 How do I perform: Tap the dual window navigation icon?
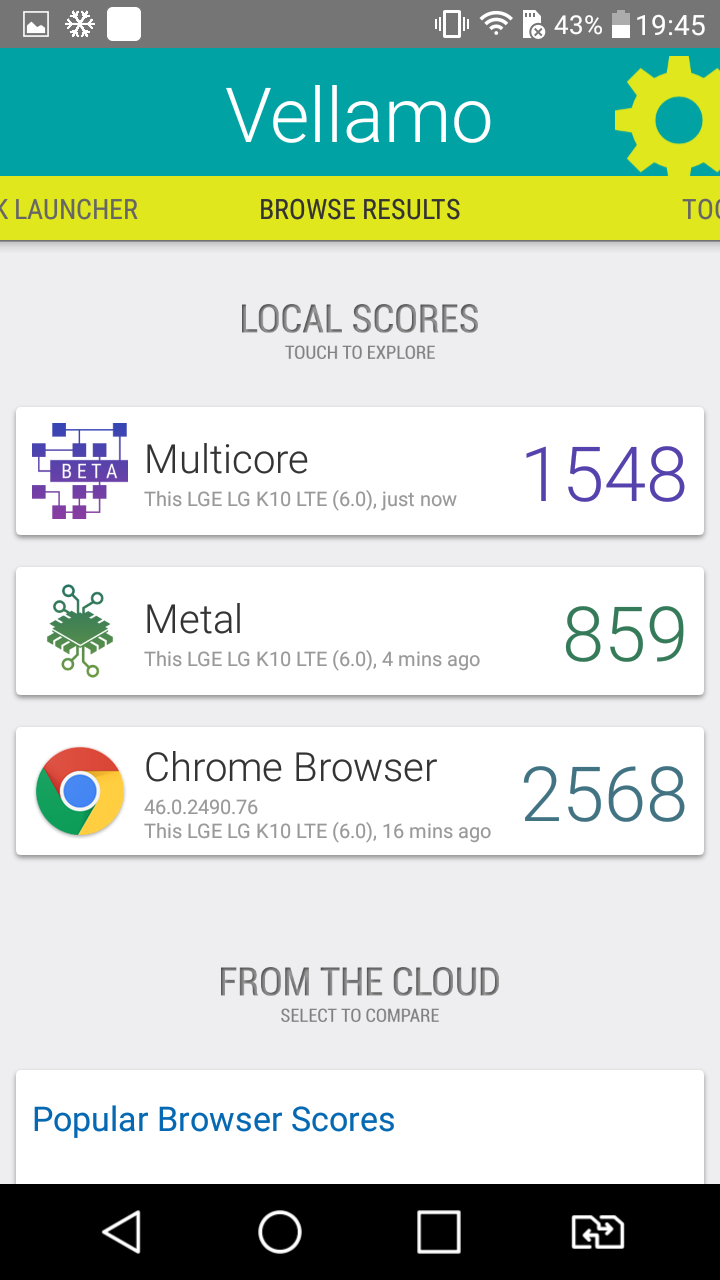tap(598, 1232)
